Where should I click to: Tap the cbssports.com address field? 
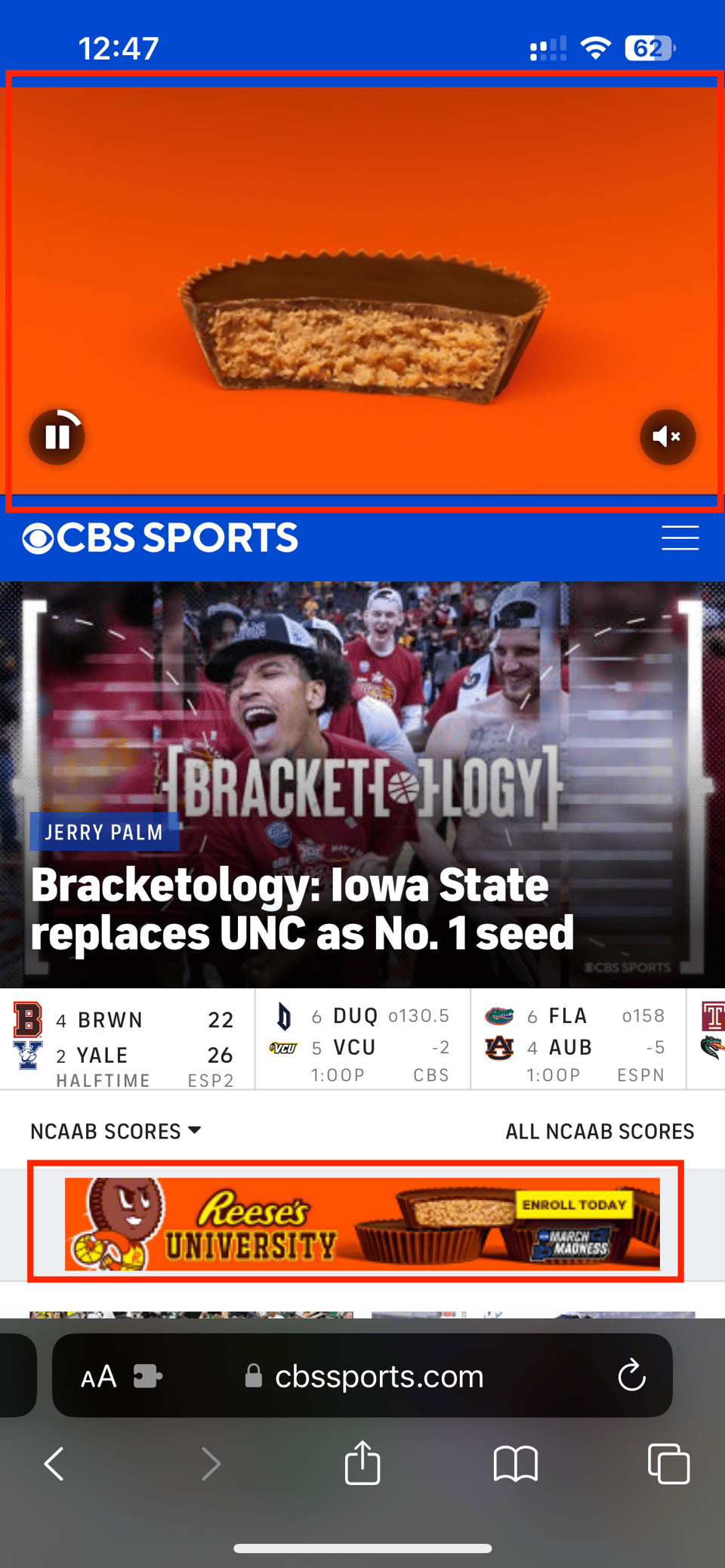pyautogui.click(x=379, y=1375)
